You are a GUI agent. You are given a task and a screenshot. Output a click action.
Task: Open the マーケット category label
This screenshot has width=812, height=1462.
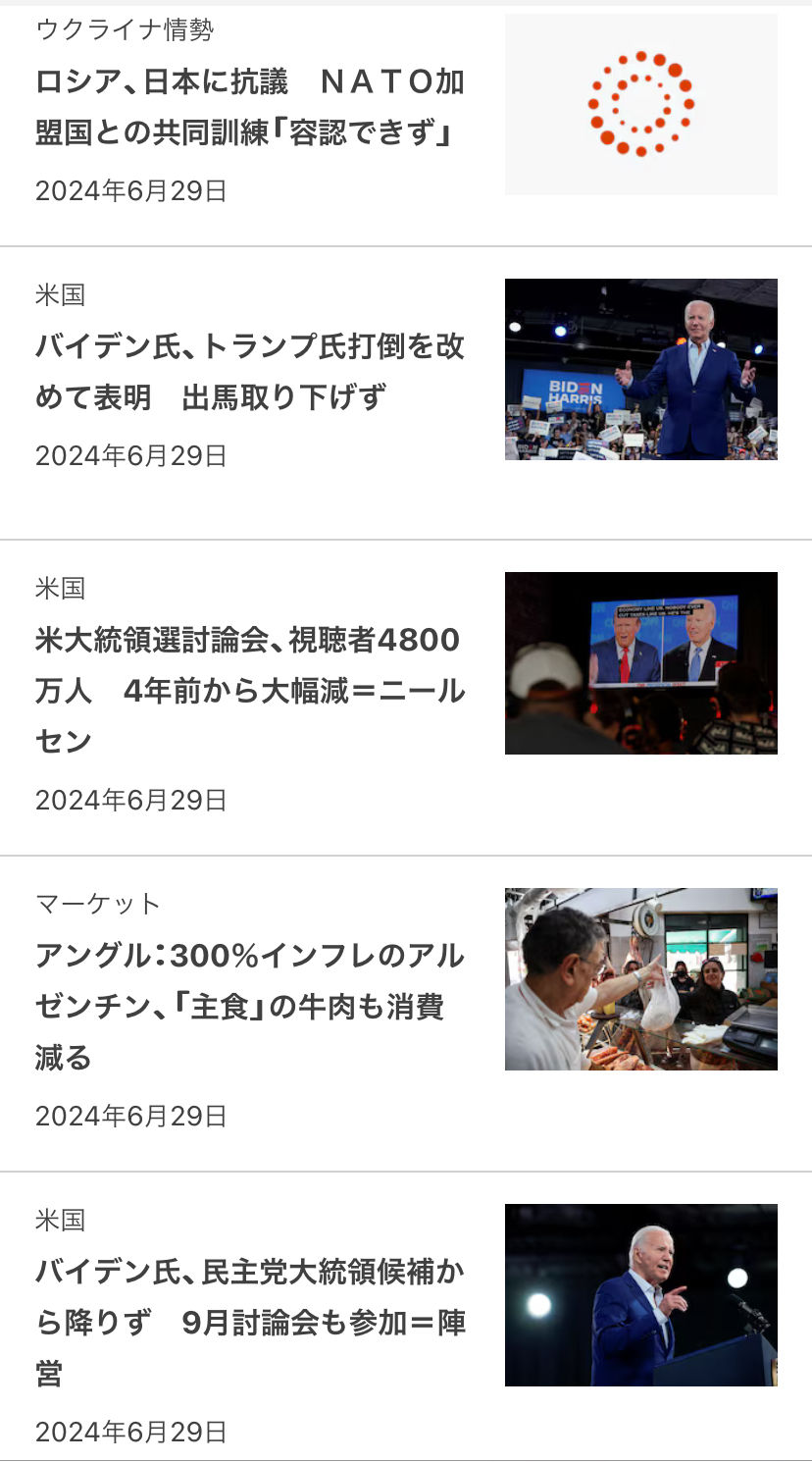[97, 904]
